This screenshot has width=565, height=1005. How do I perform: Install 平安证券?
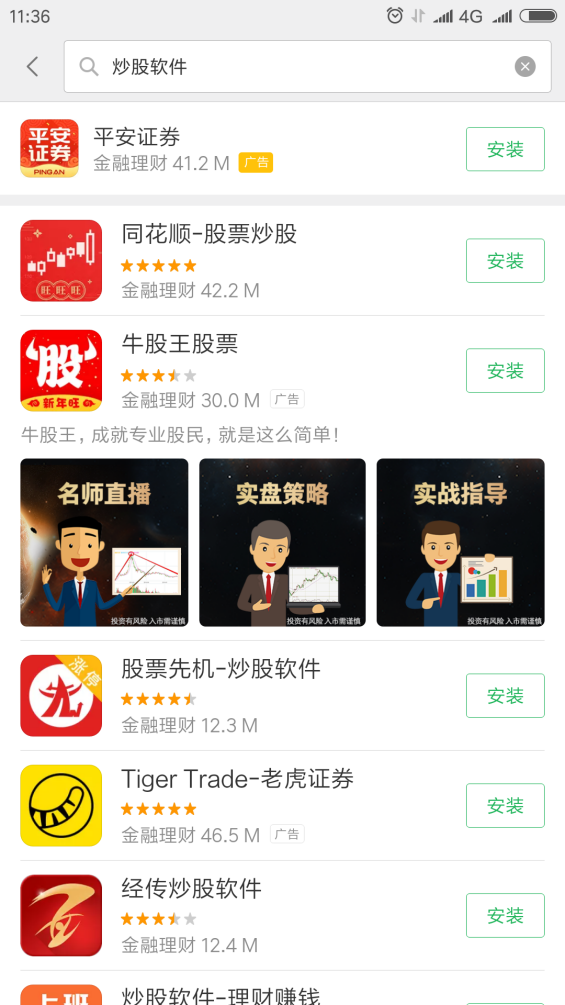[x=505, y=149]
